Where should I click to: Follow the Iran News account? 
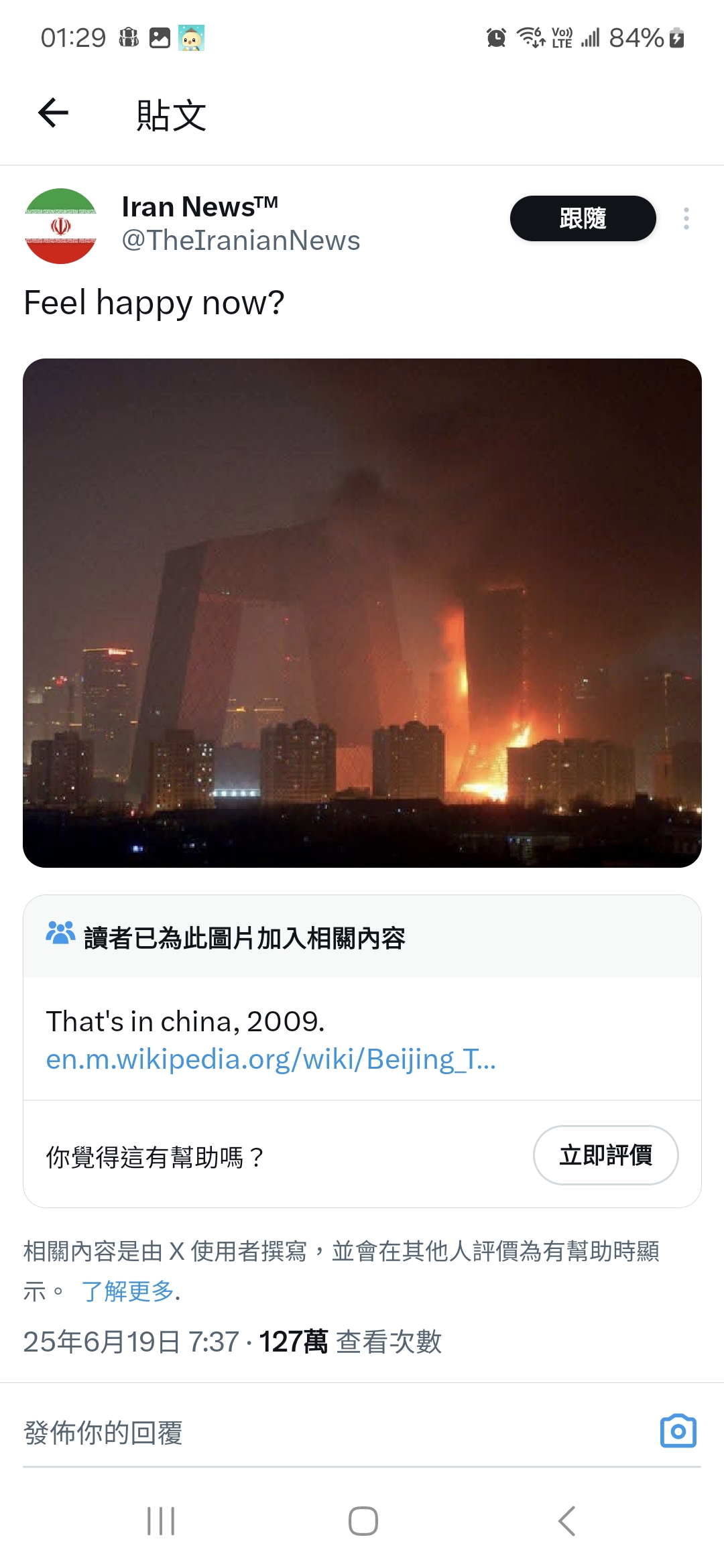583,218
